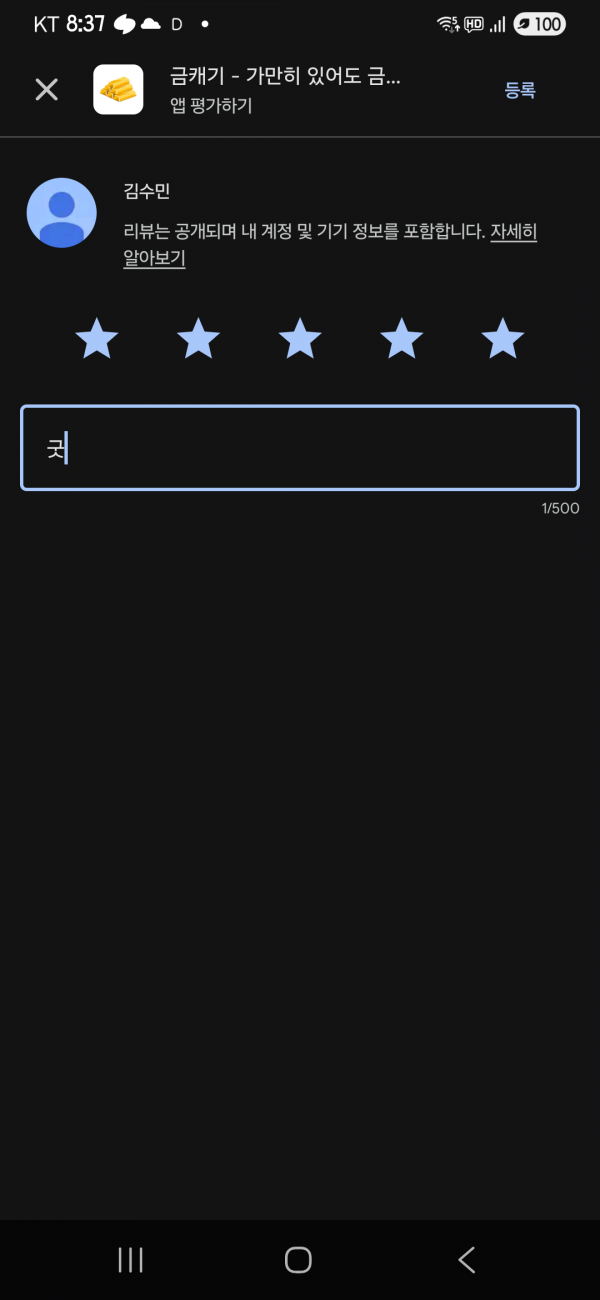
Task: Open the recent apps view
Action: point(131,1260)
